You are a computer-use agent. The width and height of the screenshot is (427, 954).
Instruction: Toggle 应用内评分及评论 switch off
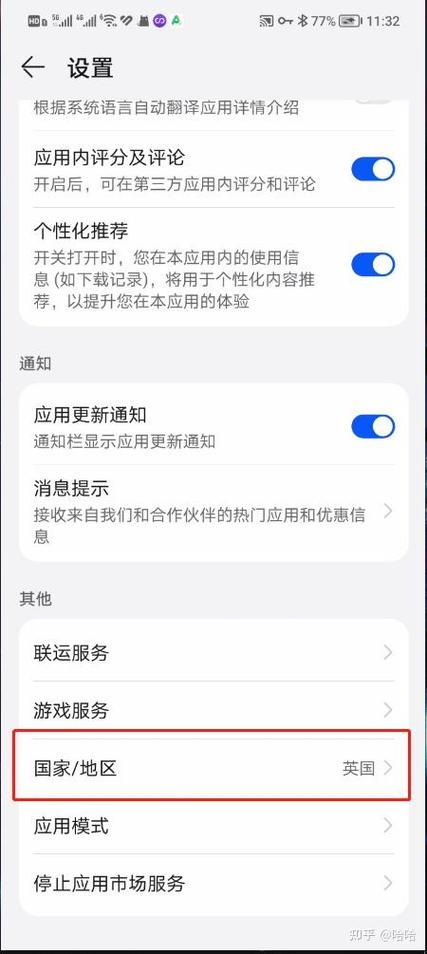tap(373, 169)
